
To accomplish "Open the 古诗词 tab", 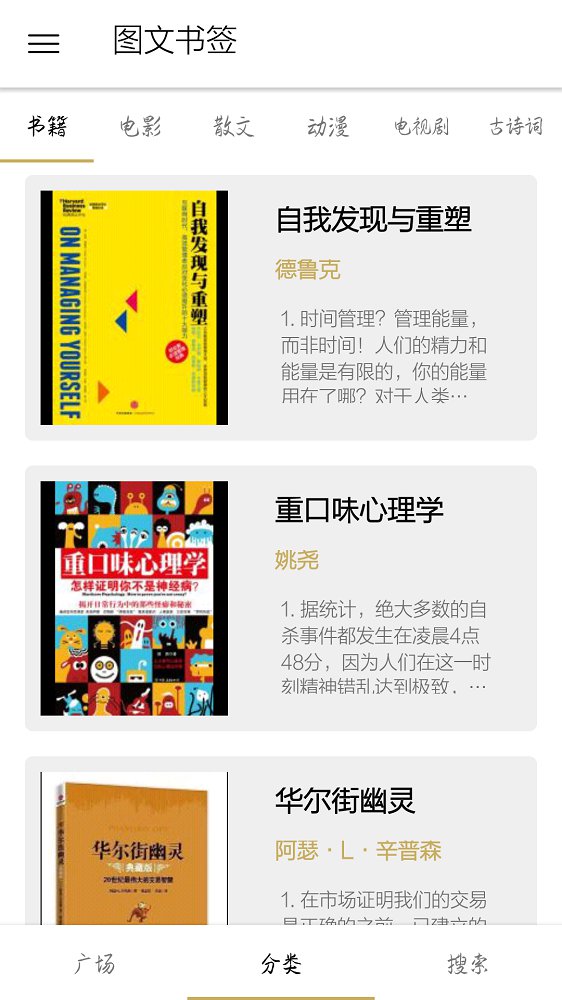I will pyautogui.click(x=515, y=126).
